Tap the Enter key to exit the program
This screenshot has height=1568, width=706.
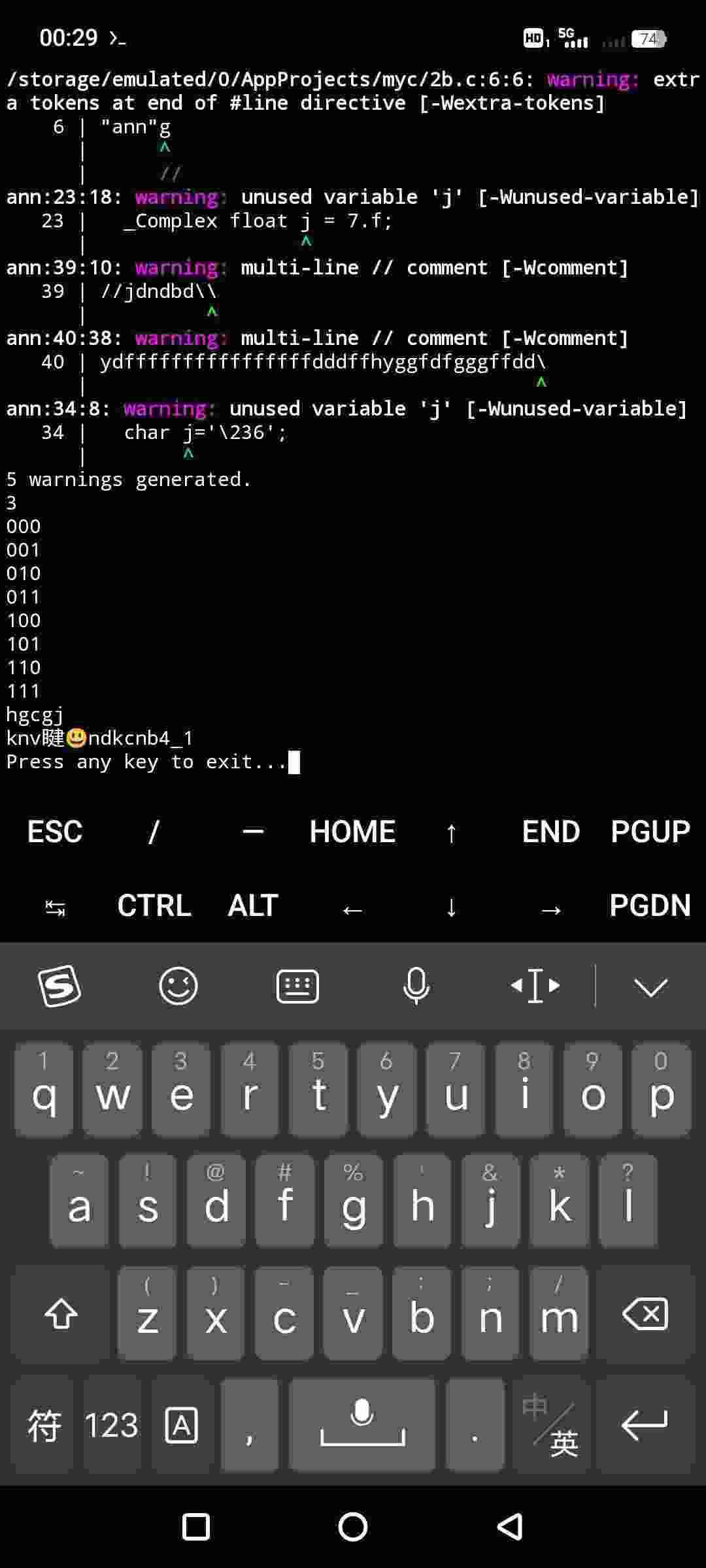[x=644, y=1424]
